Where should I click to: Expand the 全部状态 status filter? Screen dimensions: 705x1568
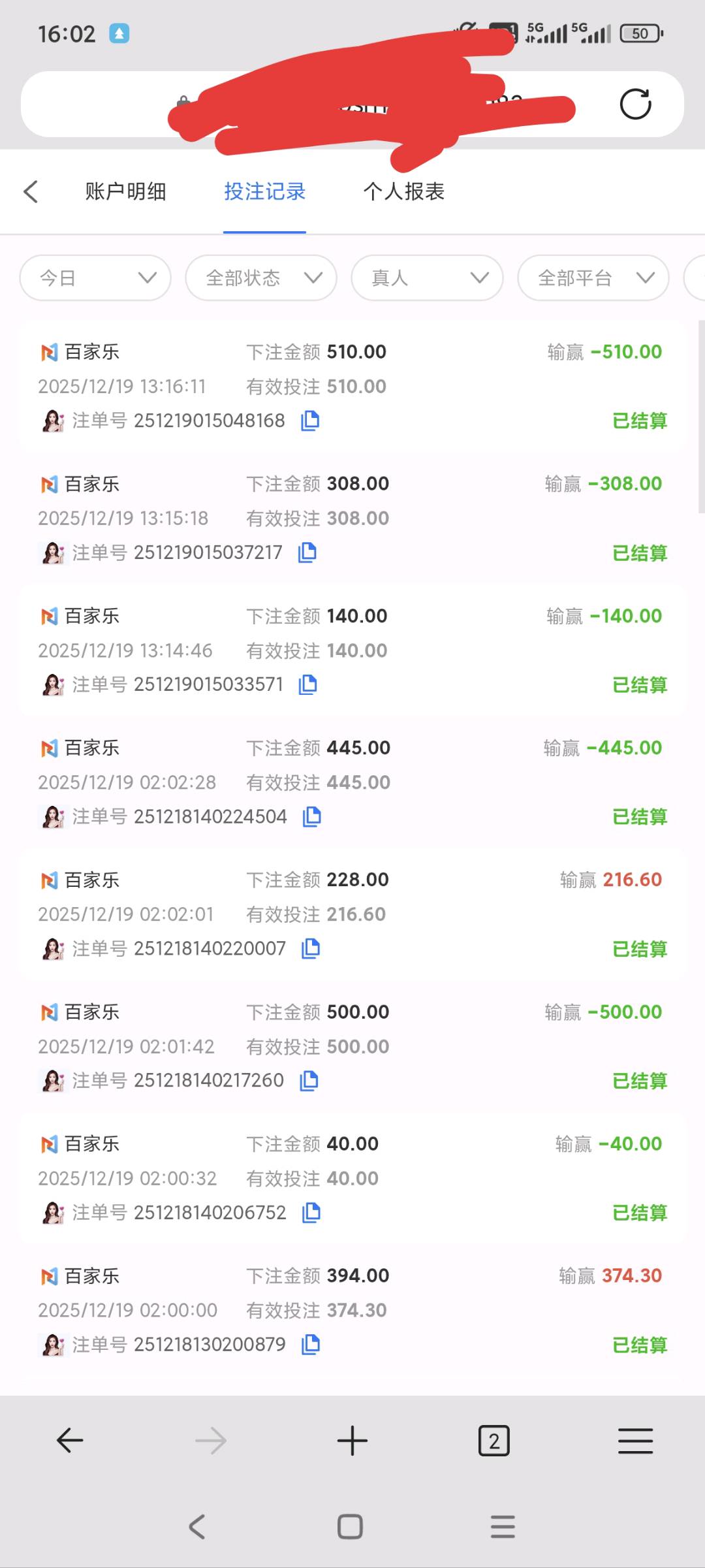pos(260,278)
